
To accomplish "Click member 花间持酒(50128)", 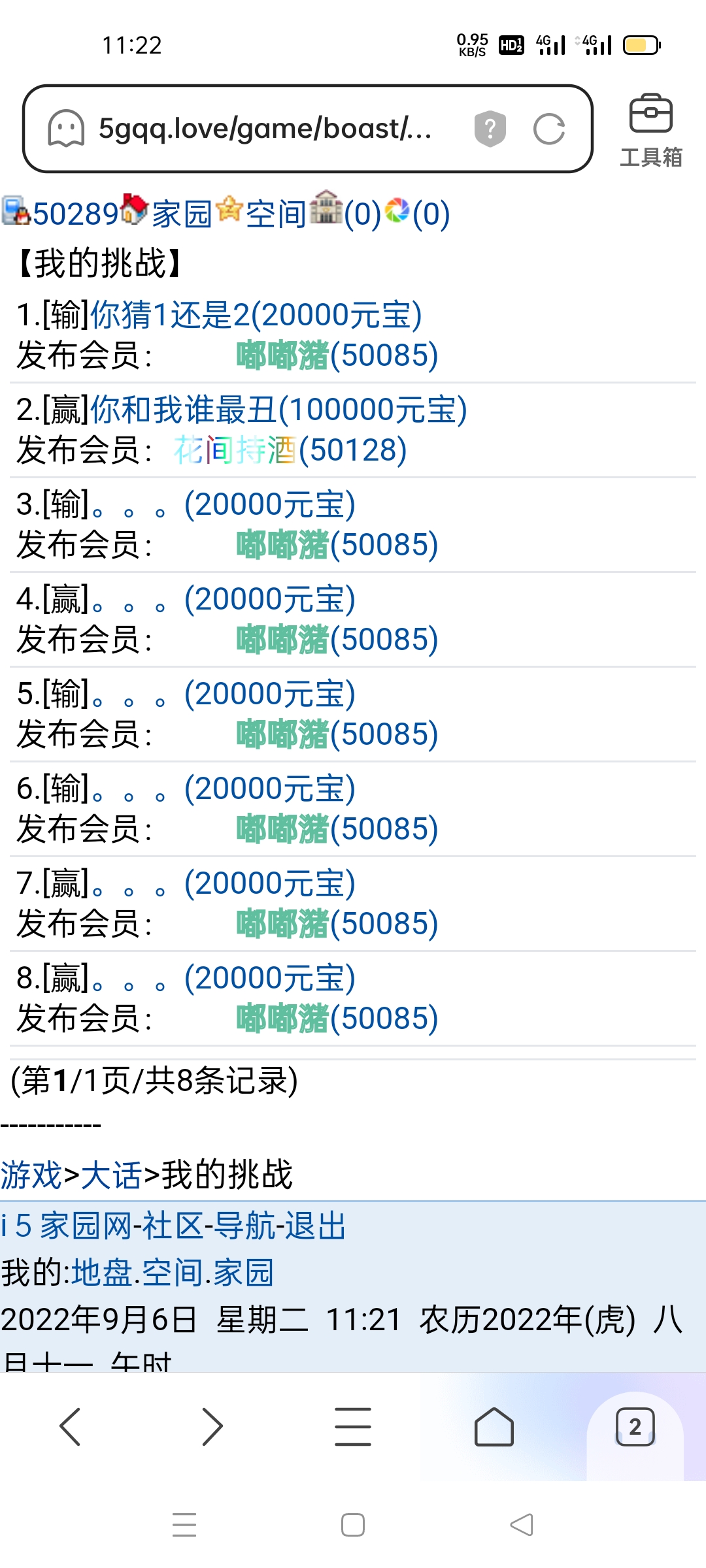I will point(288,449).
